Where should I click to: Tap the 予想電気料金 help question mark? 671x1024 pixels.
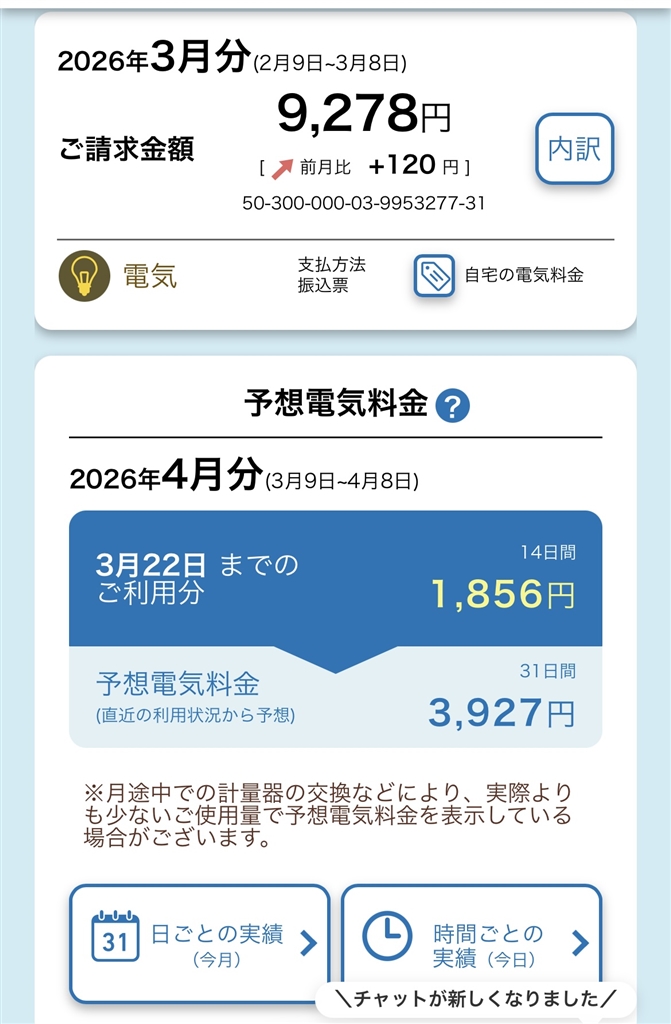[453, 406]
